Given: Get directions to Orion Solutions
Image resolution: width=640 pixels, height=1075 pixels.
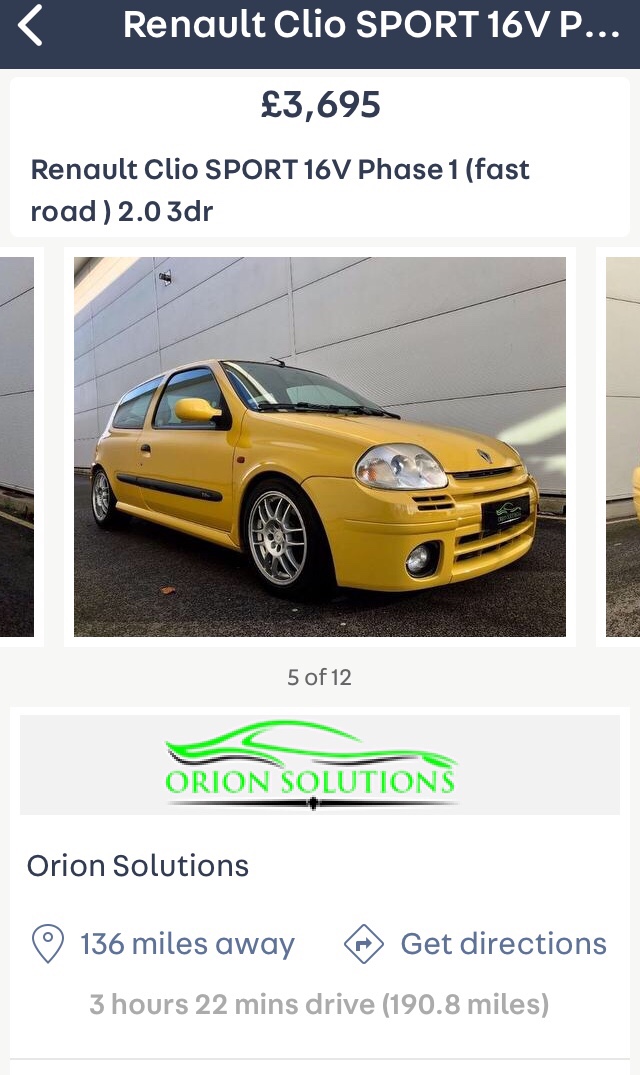Looking at the screenshot, I should click(x=476, y=944).
